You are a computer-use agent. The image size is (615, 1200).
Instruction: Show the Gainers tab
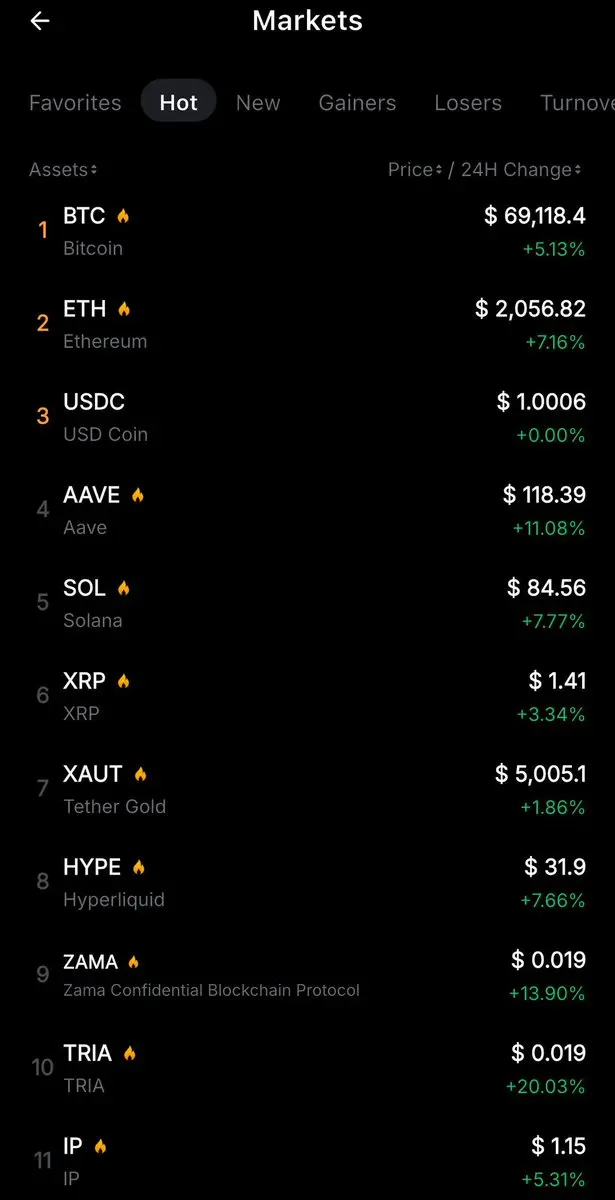click(x=357, y=102)
